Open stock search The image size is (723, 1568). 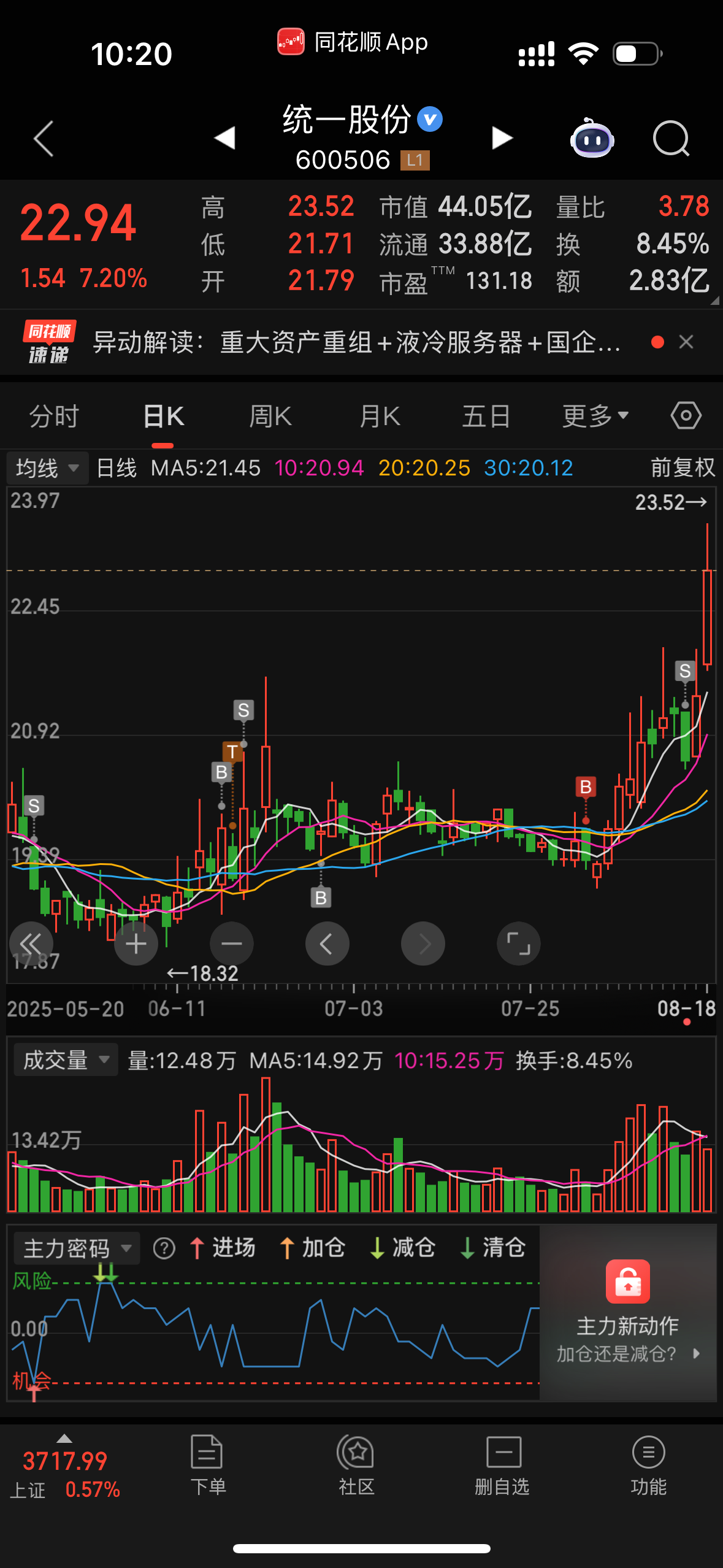pyautogui.click(x=671, y=139)
